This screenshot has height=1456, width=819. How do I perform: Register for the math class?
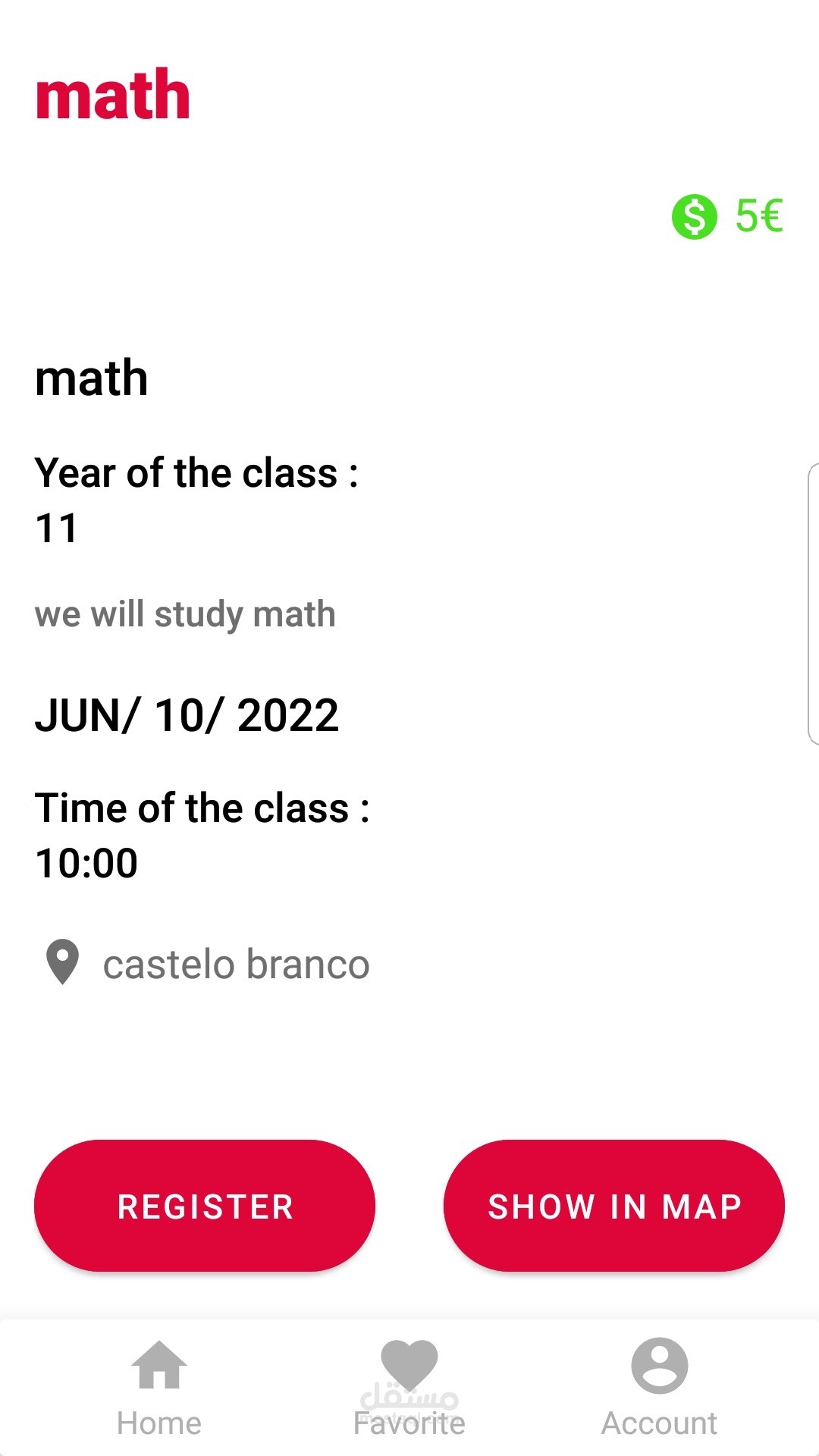205,1206
